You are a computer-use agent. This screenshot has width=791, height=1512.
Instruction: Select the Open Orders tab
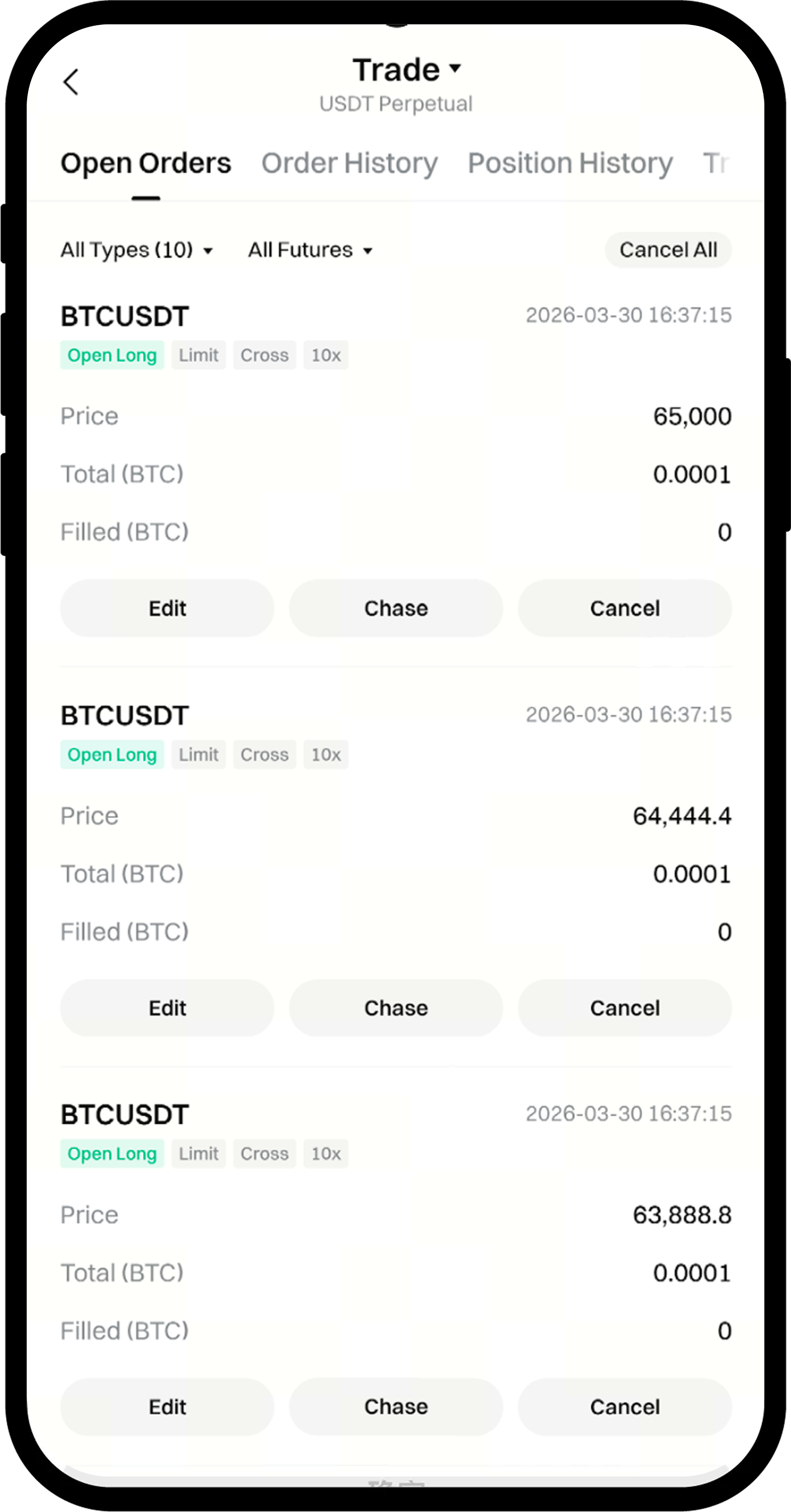[146, 163]
